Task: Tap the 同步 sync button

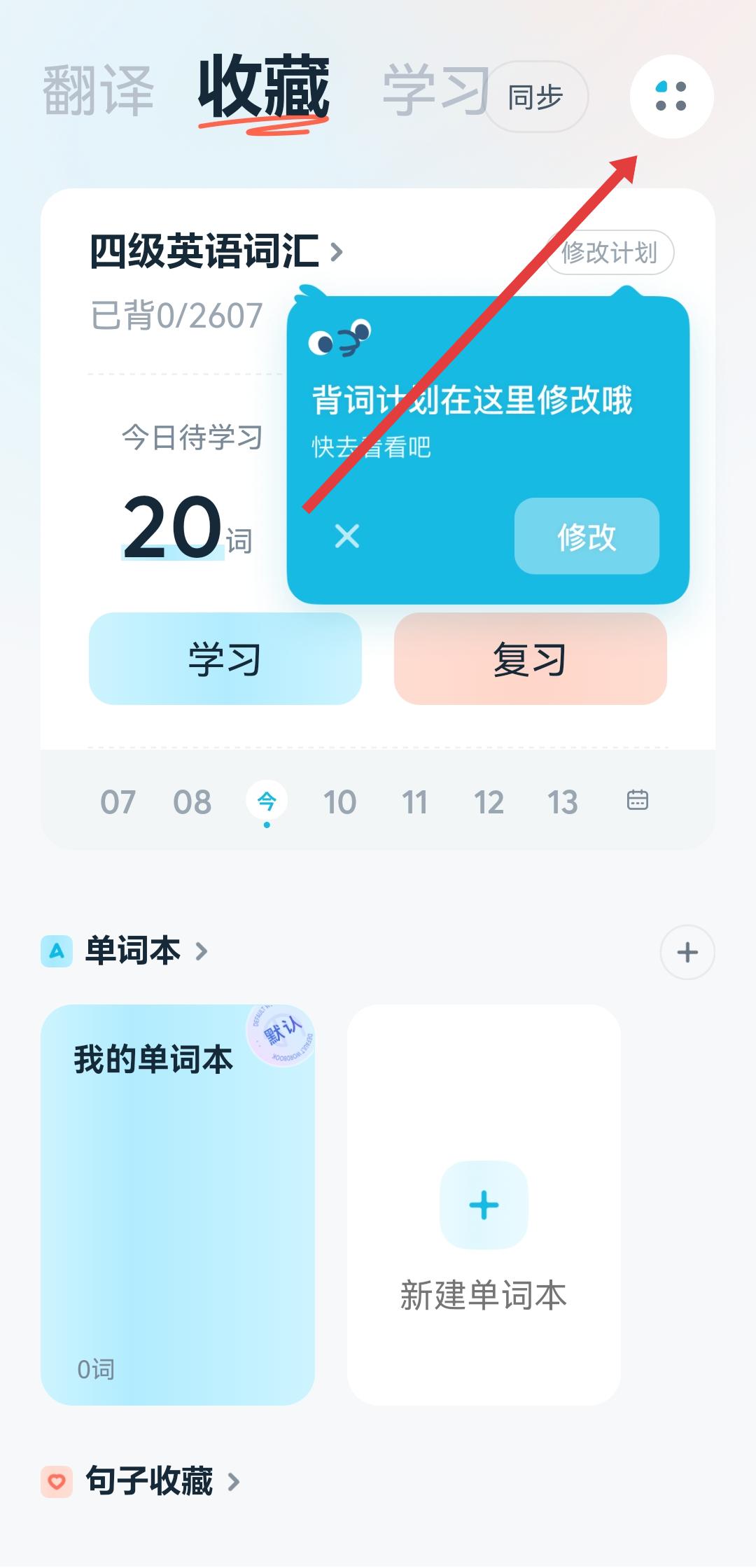Action: [x=535, y=97]
